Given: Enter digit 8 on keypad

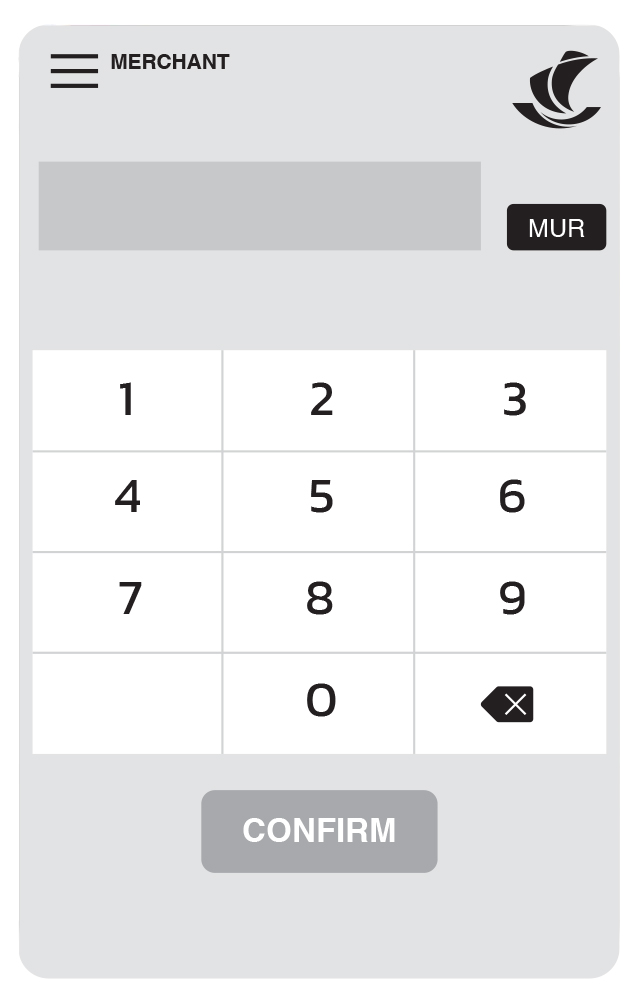Looking at the screenshot, I should click(x=319, y=602).
